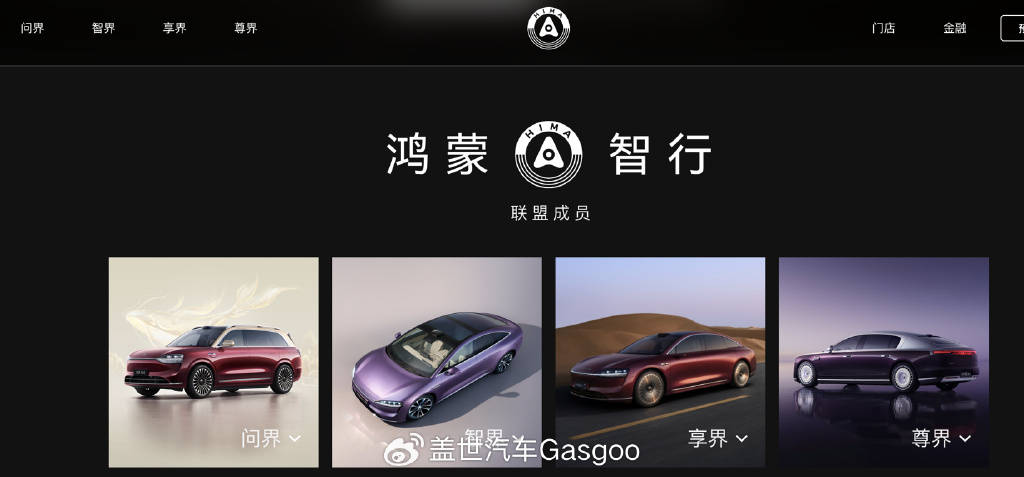
Task: Open the 问界 menu in the top navigation
Action: click(32, 28)
